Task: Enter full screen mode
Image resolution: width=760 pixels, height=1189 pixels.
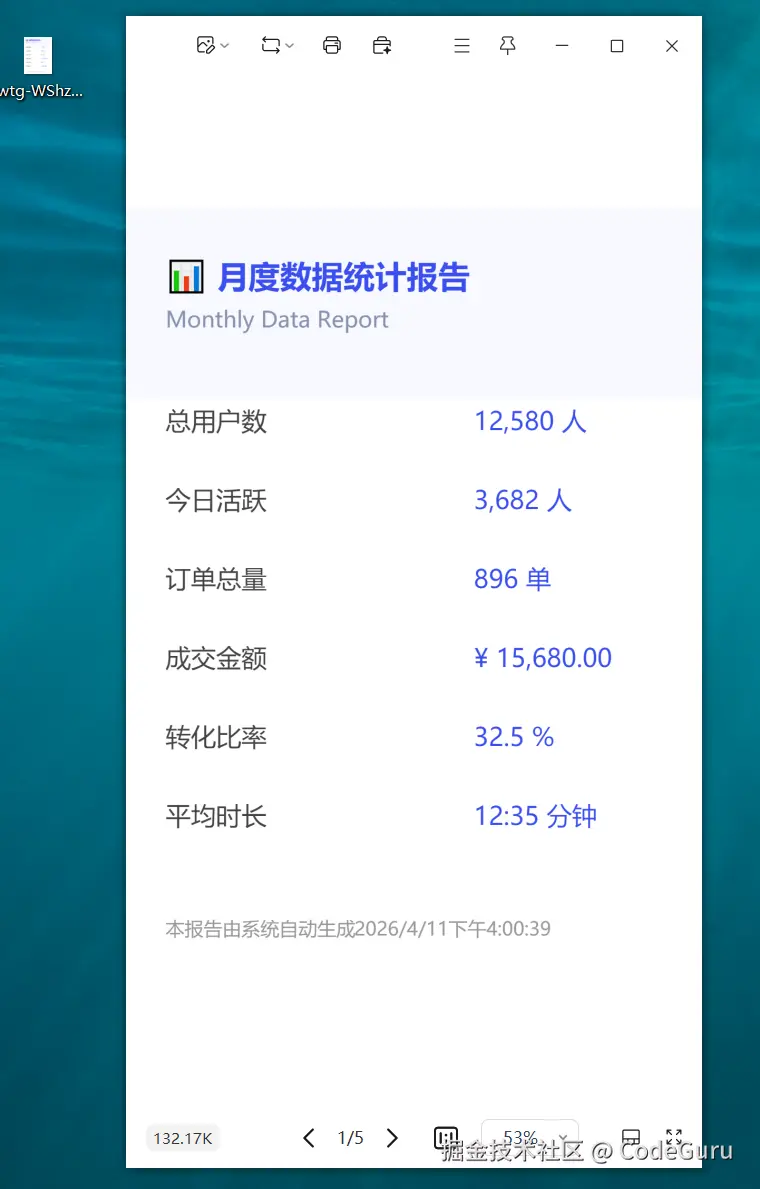Action: (674, 1138)
